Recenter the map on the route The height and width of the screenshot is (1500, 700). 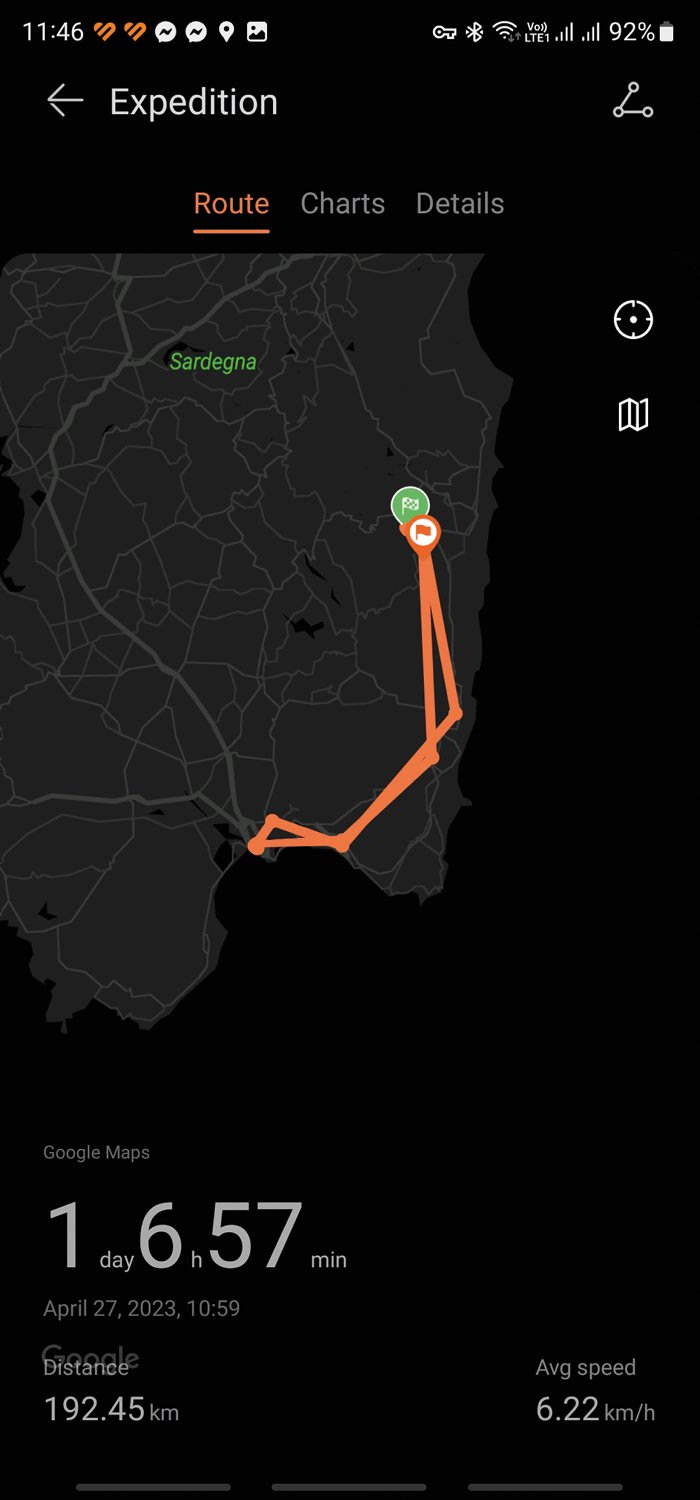point(633,321)
